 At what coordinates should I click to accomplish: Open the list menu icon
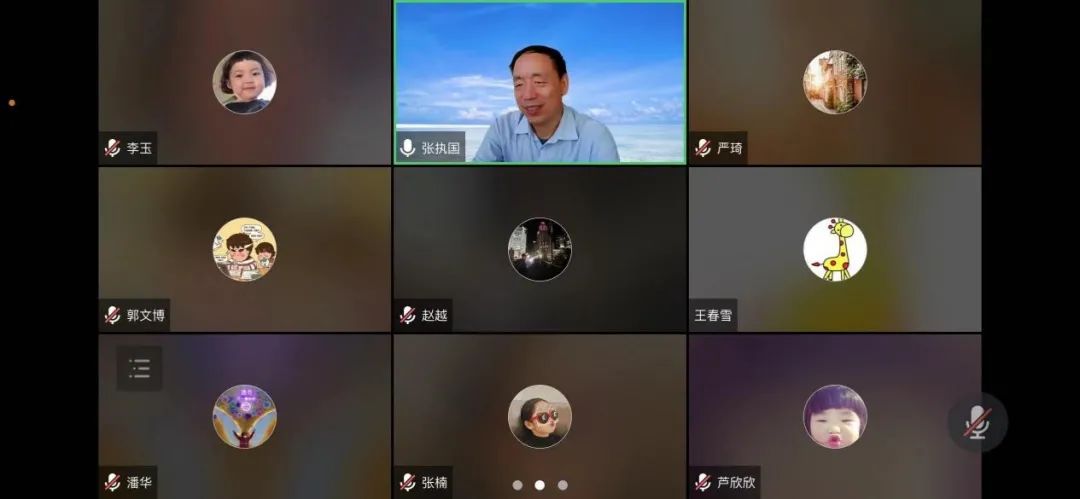coord(139,369)
